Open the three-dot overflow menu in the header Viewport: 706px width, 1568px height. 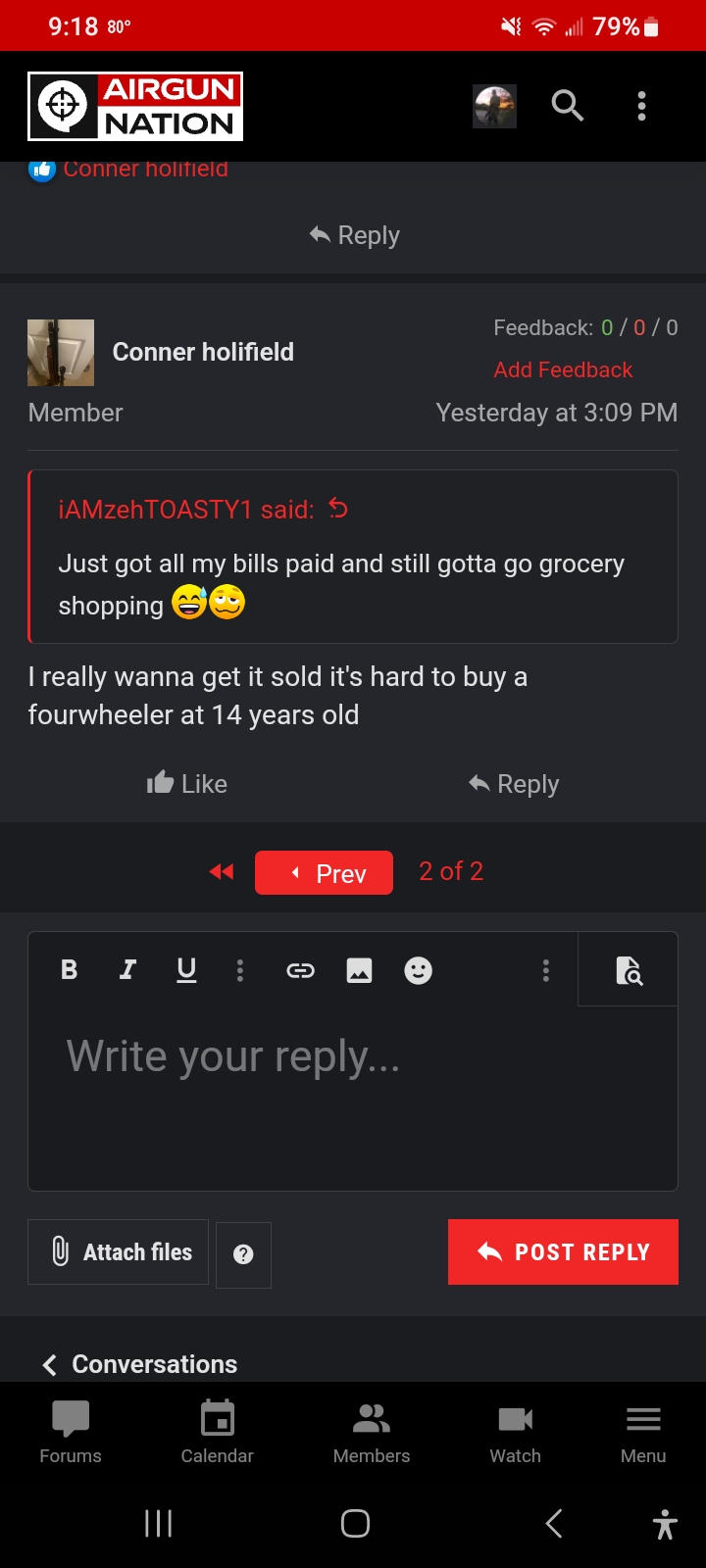tap(641, 106)
